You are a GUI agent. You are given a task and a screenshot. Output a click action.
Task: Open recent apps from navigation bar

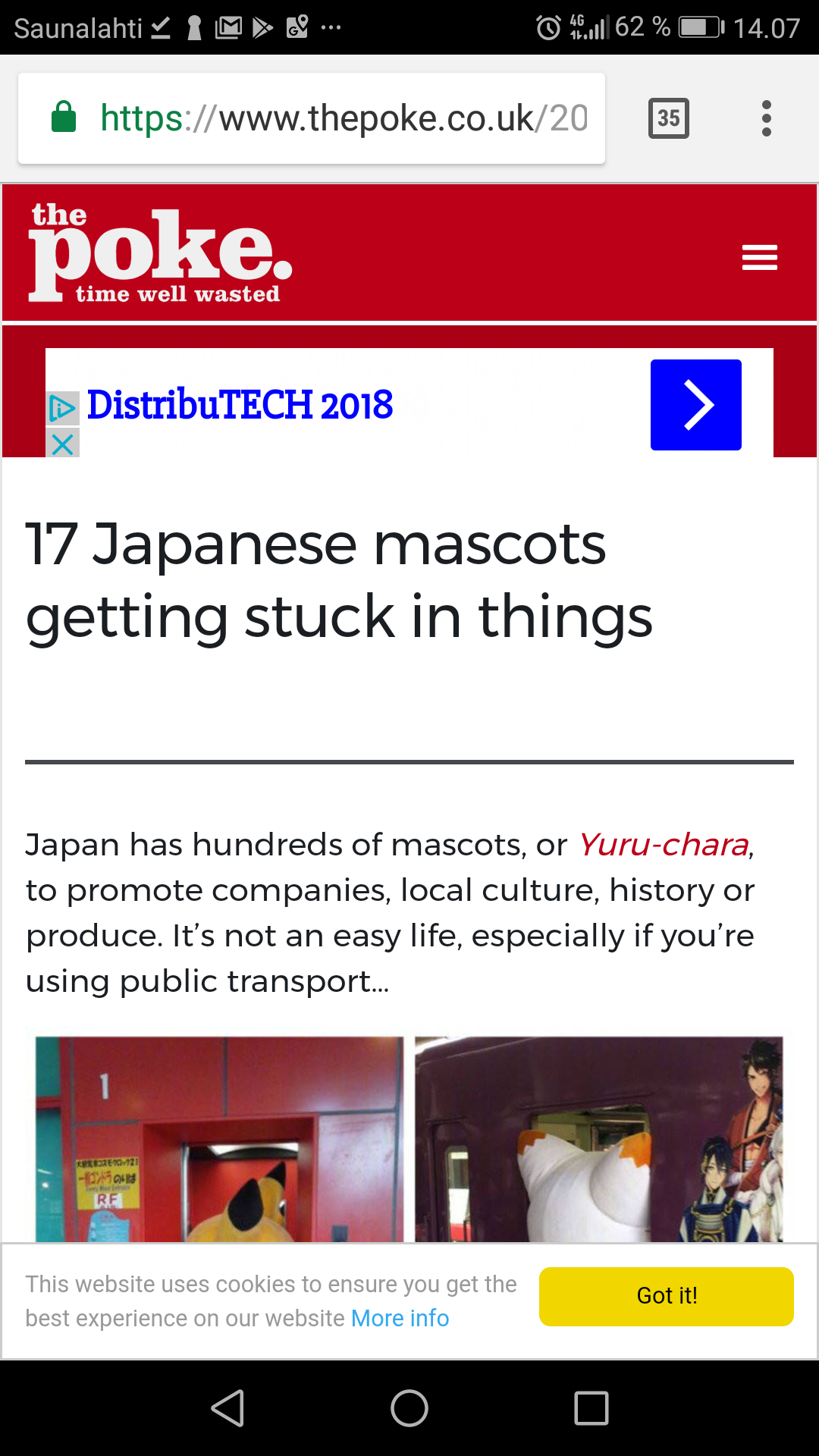tap(591, 1408)
